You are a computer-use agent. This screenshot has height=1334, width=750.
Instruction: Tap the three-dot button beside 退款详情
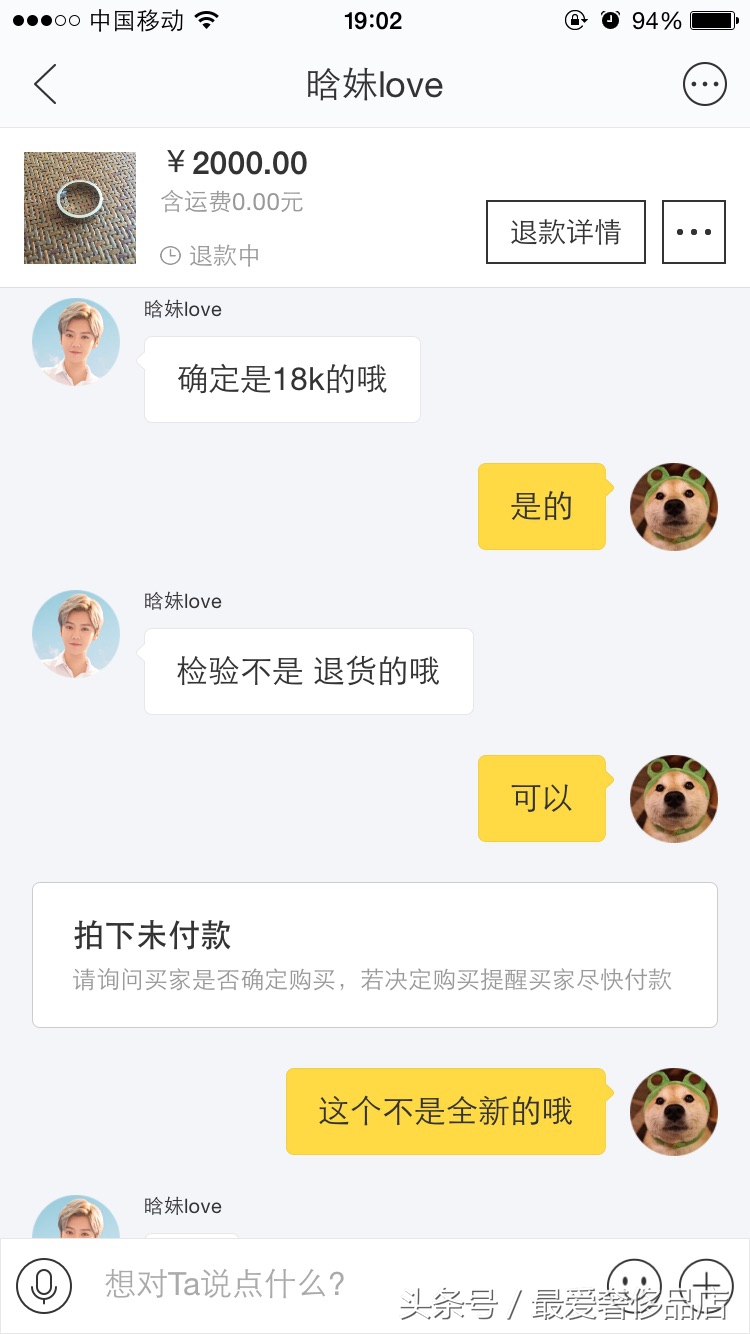click(x=694, y=231)
